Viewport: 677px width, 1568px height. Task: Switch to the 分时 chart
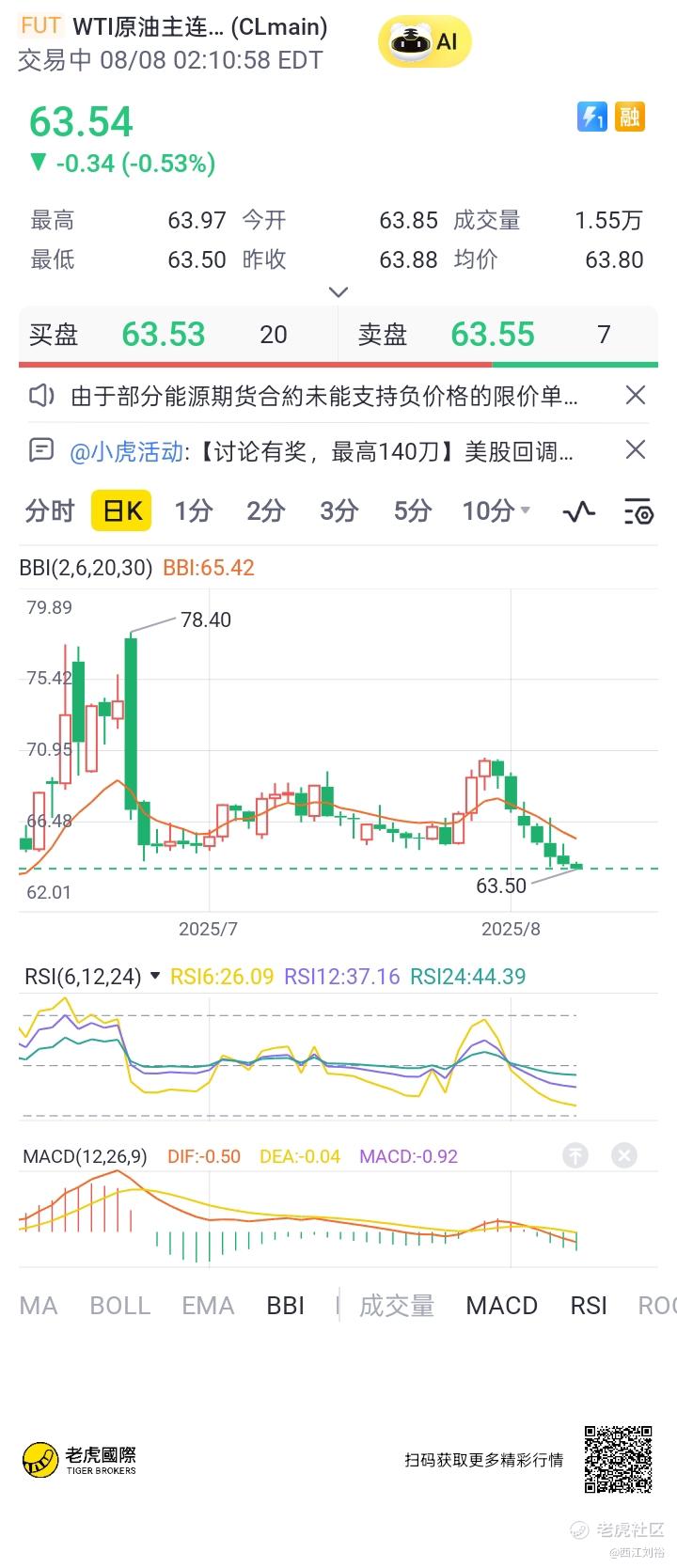coord(49,511)
